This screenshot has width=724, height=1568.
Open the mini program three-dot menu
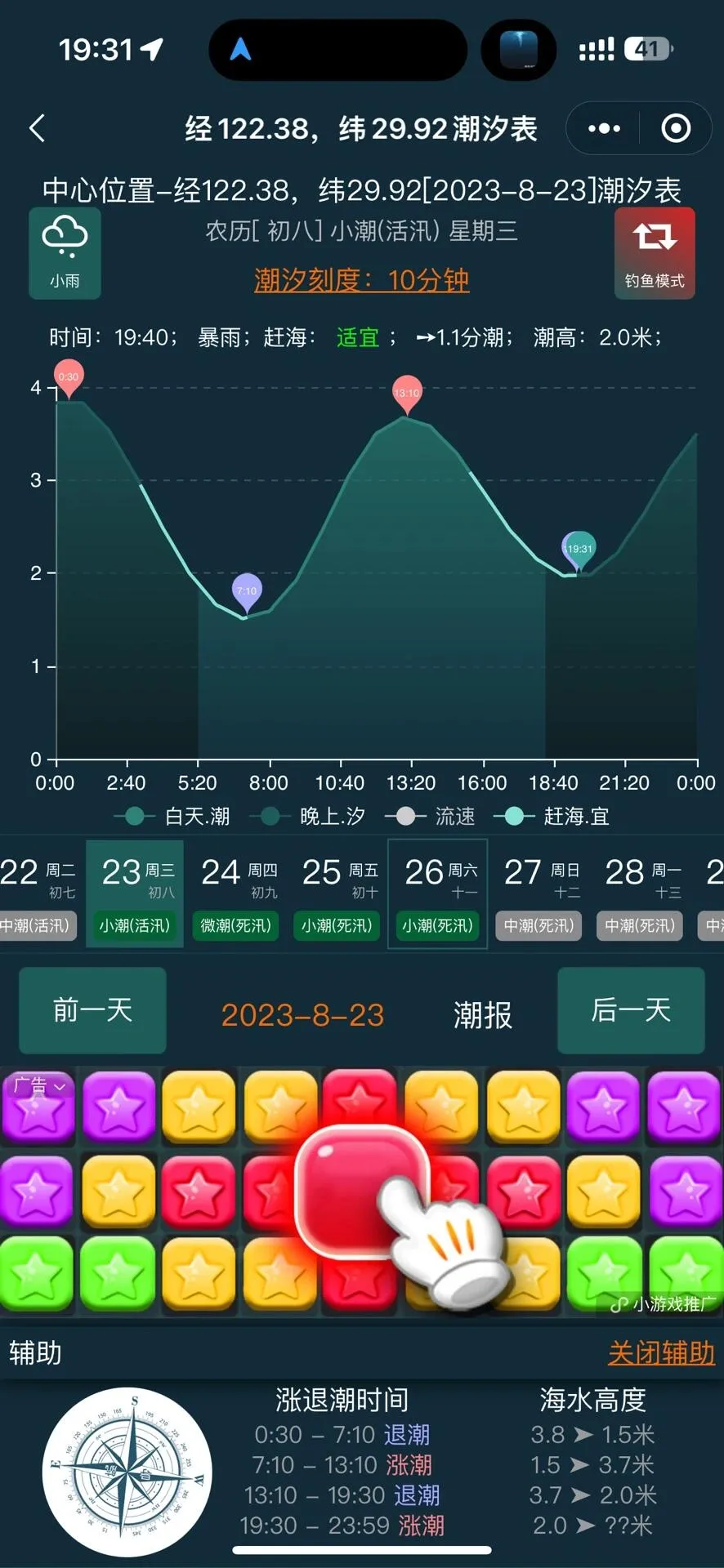click(604, 128)
